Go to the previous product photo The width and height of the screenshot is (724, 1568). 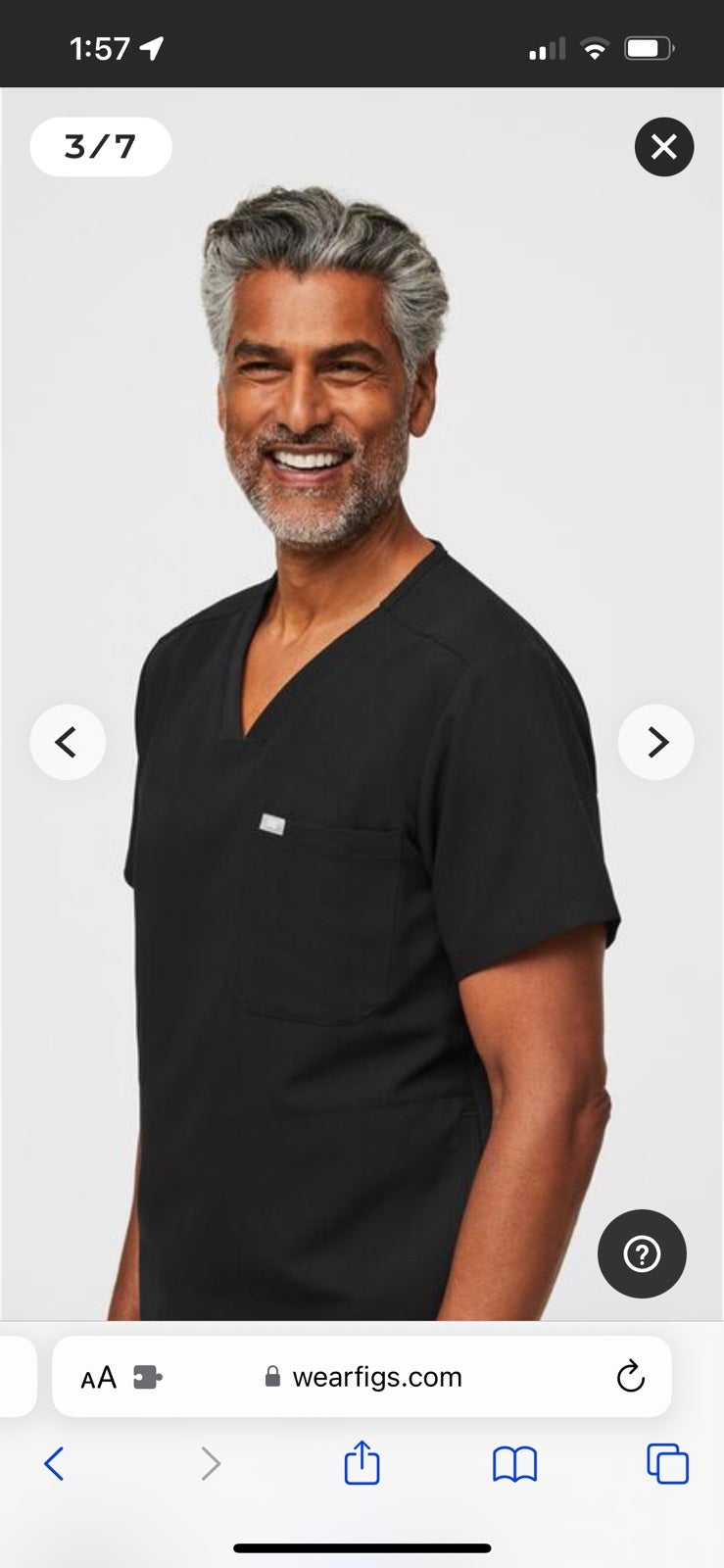[67, 743]
